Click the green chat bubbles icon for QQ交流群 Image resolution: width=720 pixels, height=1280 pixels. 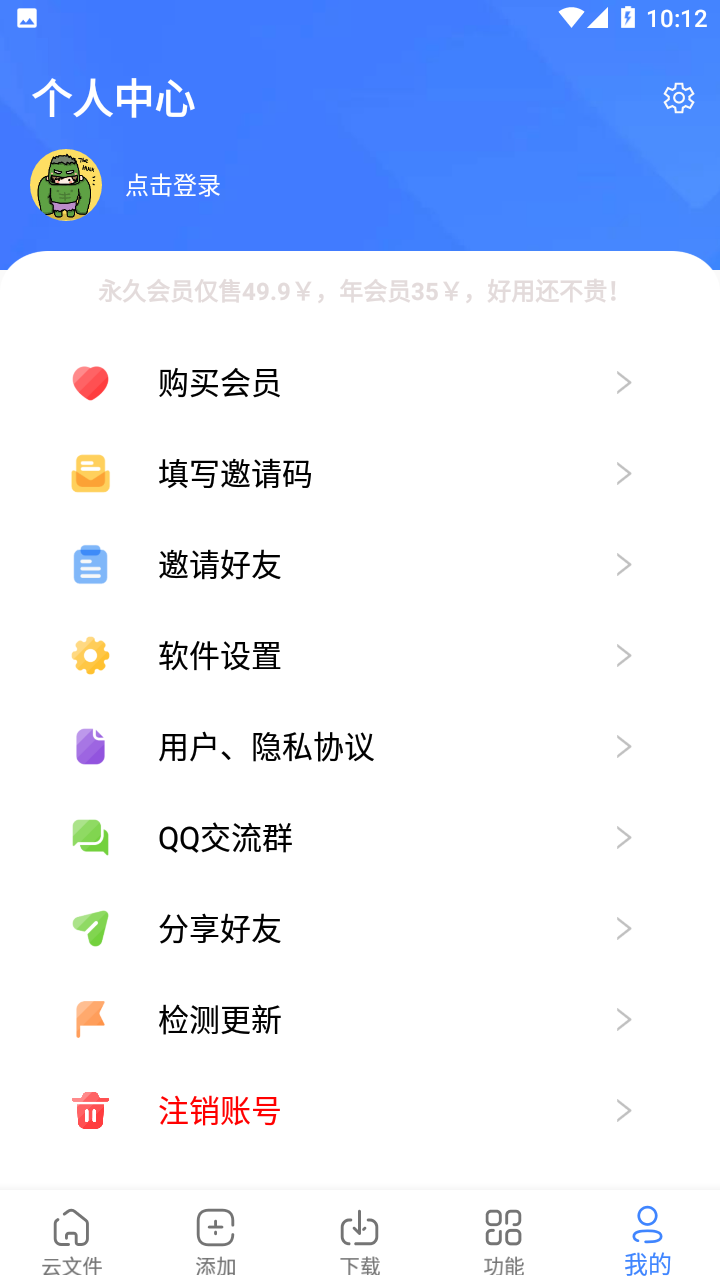[x=90, y=837]
